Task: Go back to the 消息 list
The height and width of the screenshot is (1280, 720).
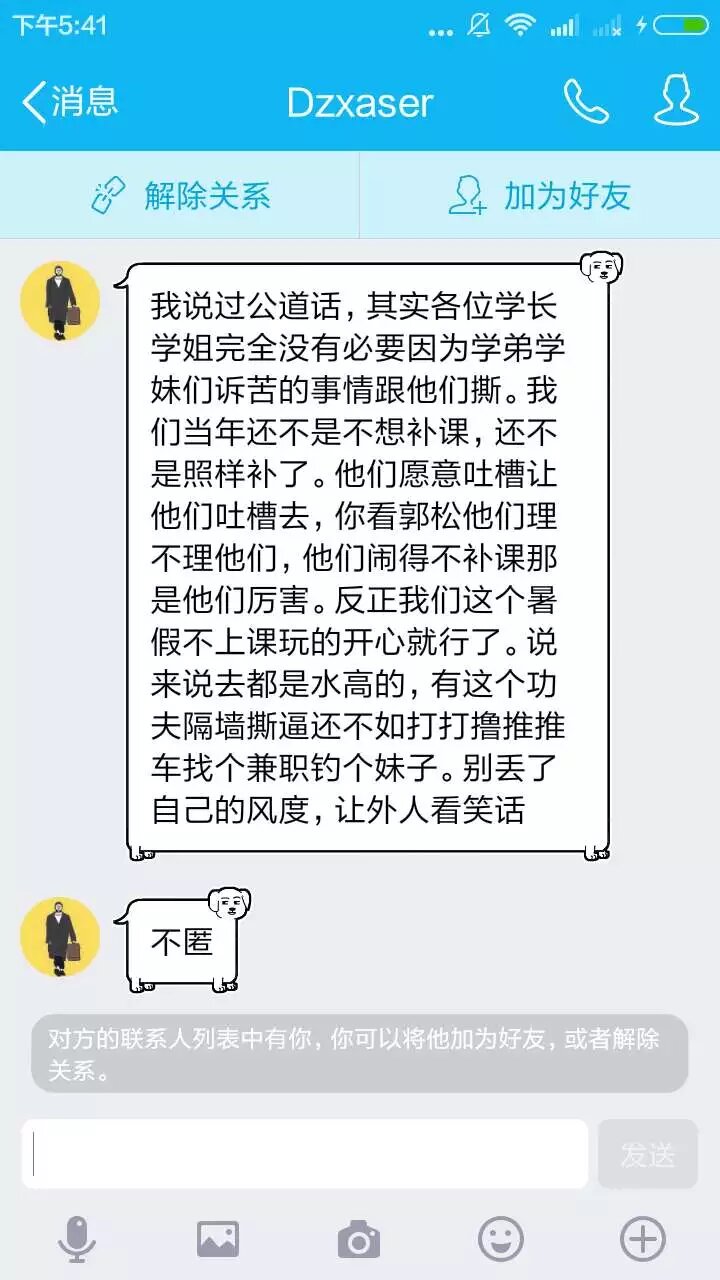Action: tap(70, 102)
